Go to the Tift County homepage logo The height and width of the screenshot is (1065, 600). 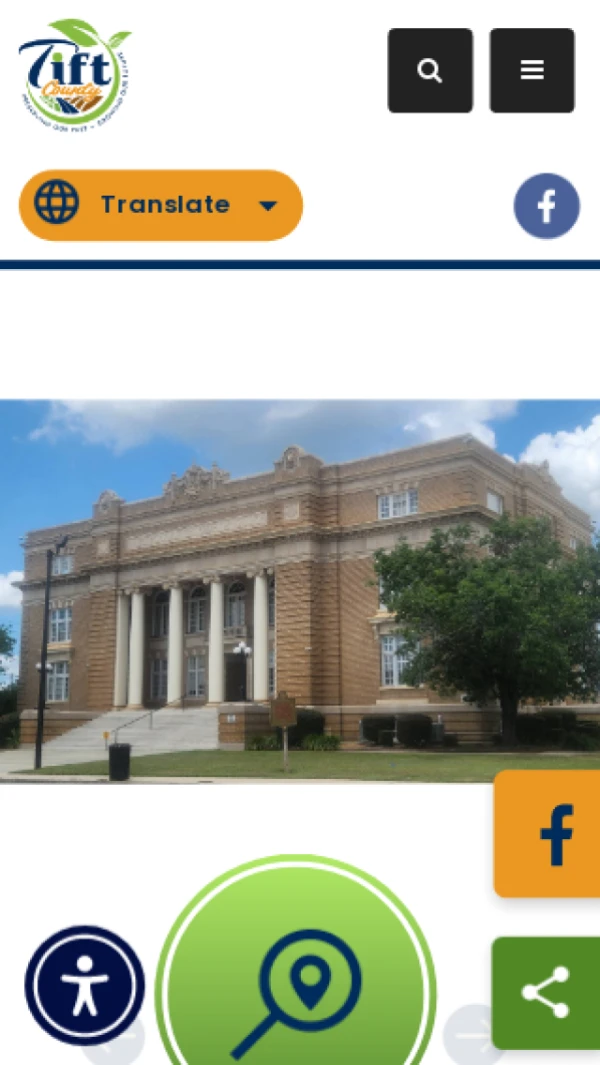(75, 72)
